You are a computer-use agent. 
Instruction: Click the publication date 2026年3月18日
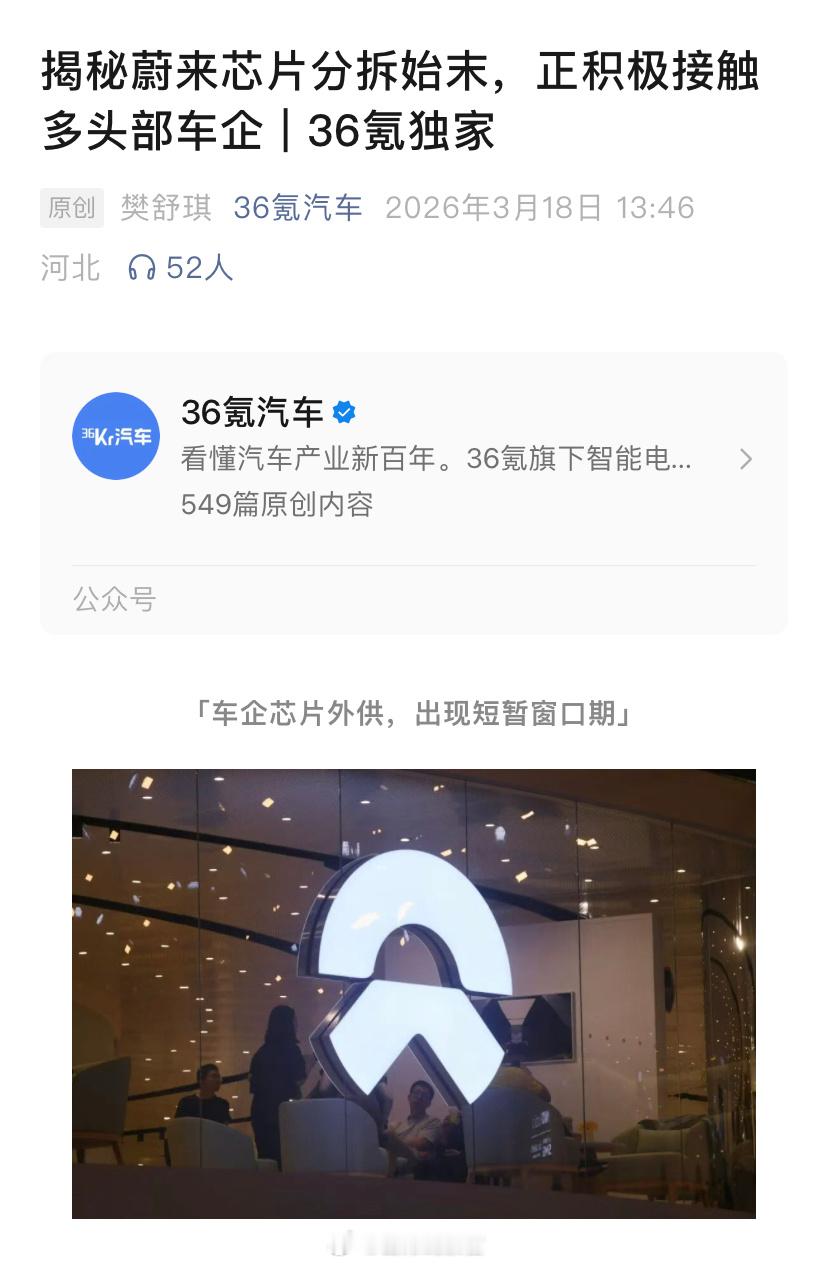pos(498,208)
